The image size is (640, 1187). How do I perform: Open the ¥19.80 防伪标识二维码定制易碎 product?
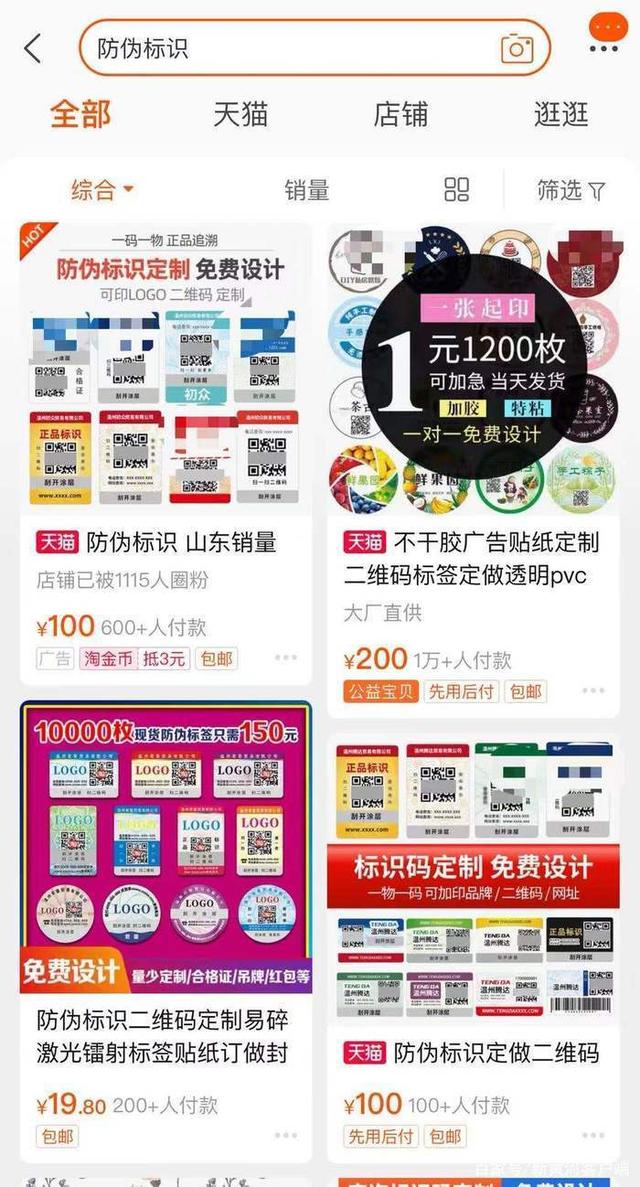pyautogui.click(x=166, y=930)
